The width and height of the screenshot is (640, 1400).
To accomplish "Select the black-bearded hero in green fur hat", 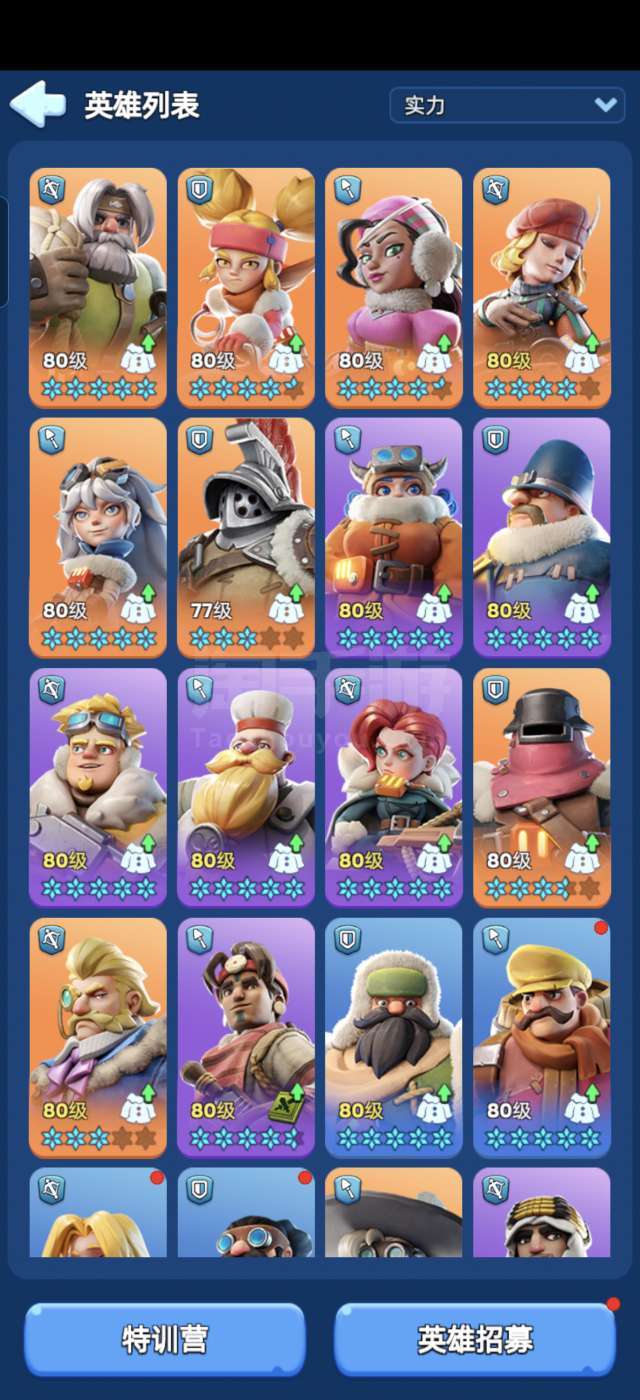I will click(x=394, y=1038).
